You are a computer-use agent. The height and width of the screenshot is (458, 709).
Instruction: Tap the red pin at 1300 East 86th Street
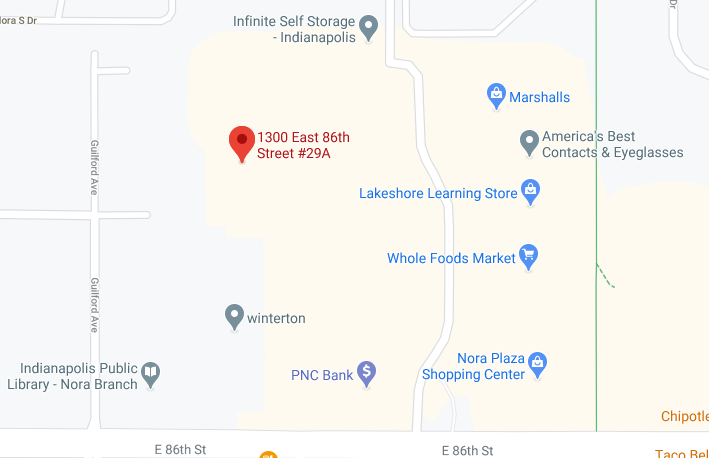click(241, 143)
